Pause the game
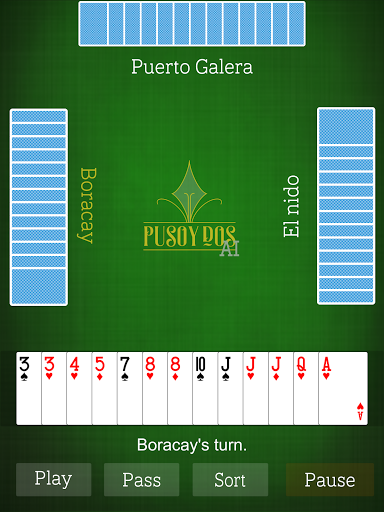The image size is (384, 512). click(330, 479)
